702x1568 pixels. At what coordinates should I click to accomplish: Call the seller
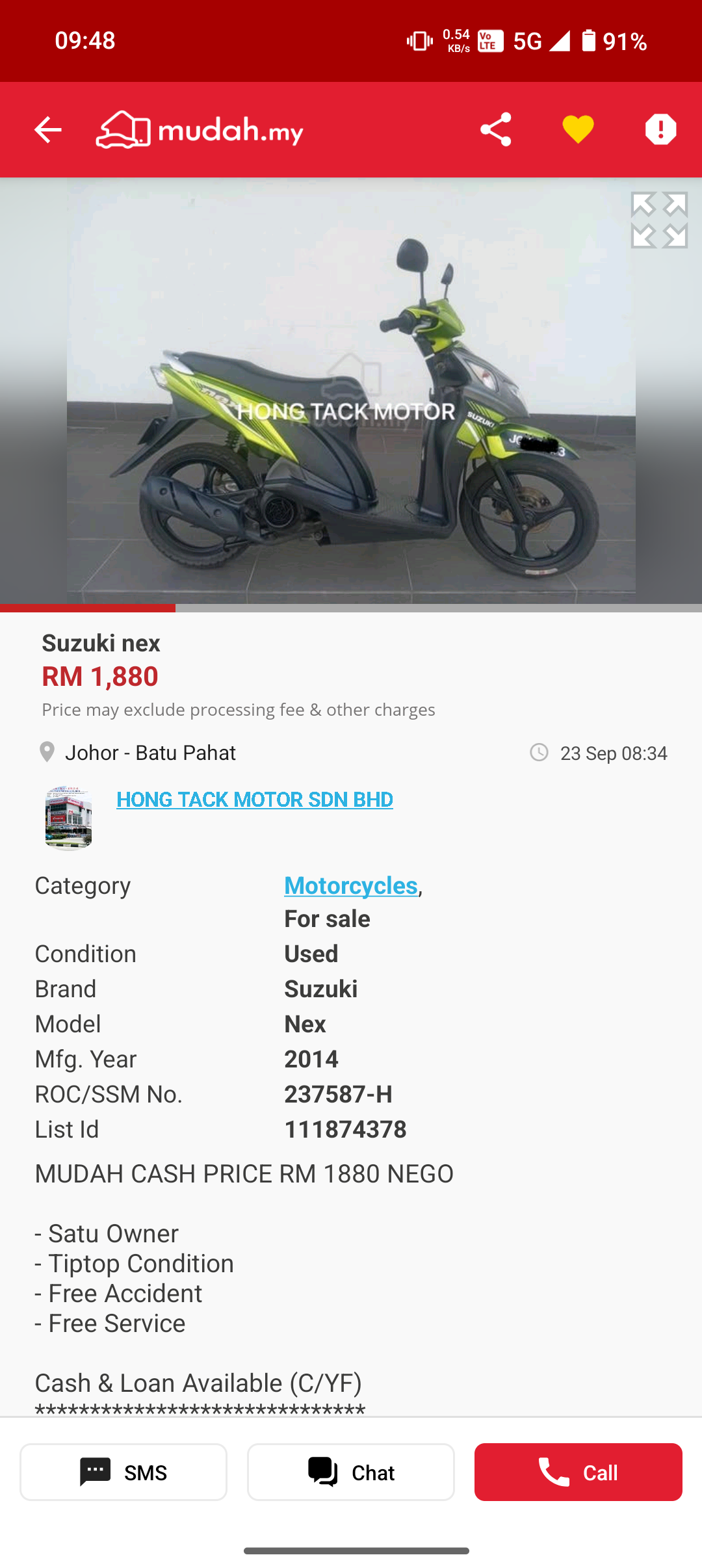578,1472
